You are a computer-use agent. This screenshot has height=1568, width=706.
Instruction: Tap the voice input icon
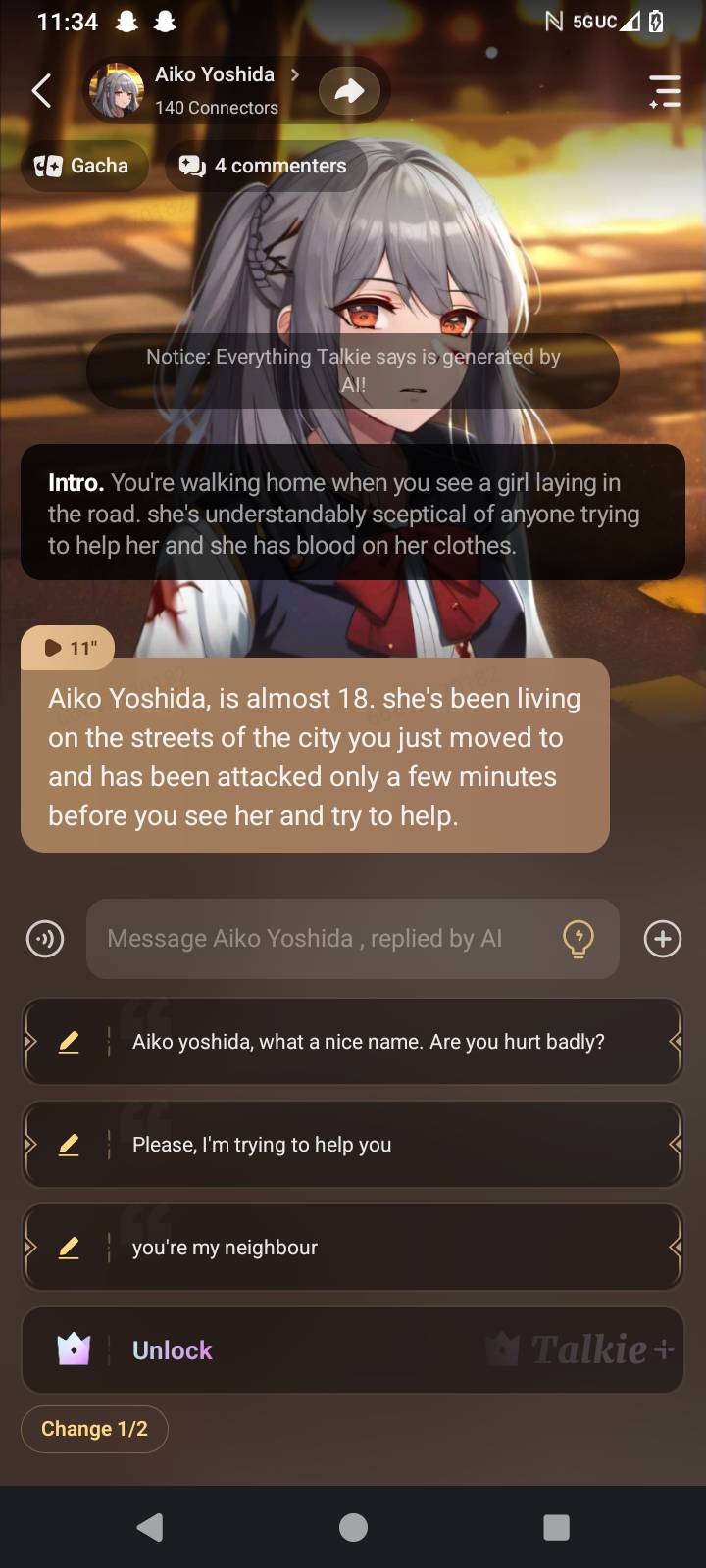coord(45,939)
